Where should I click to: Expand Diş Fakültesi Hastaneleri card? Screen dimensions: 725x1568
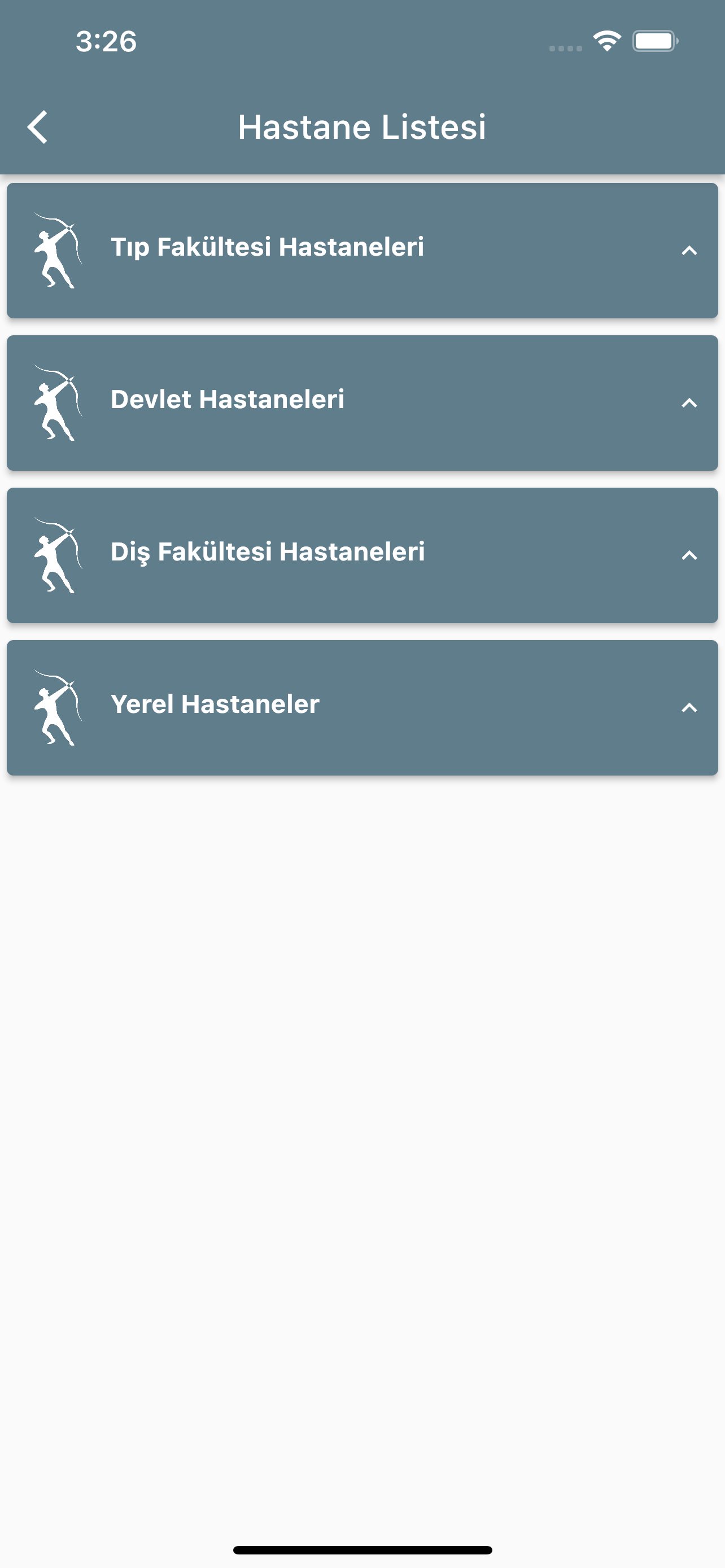[362, 555]
